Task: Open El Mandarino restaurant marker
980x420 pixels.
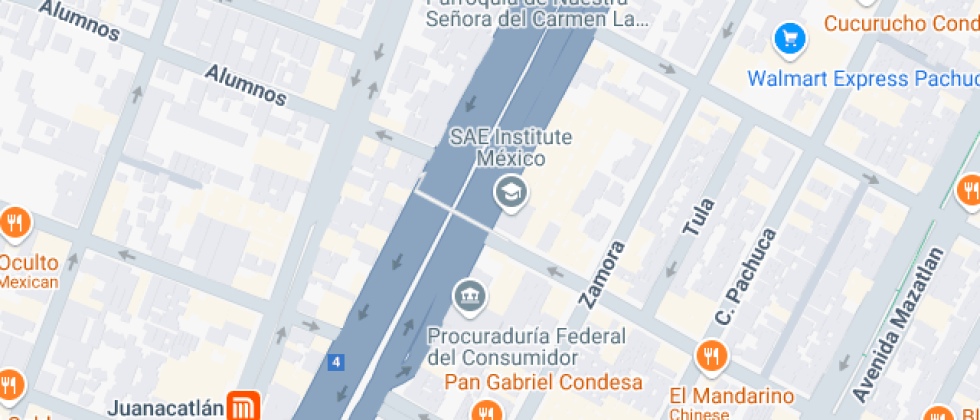Action: [711, 355]
